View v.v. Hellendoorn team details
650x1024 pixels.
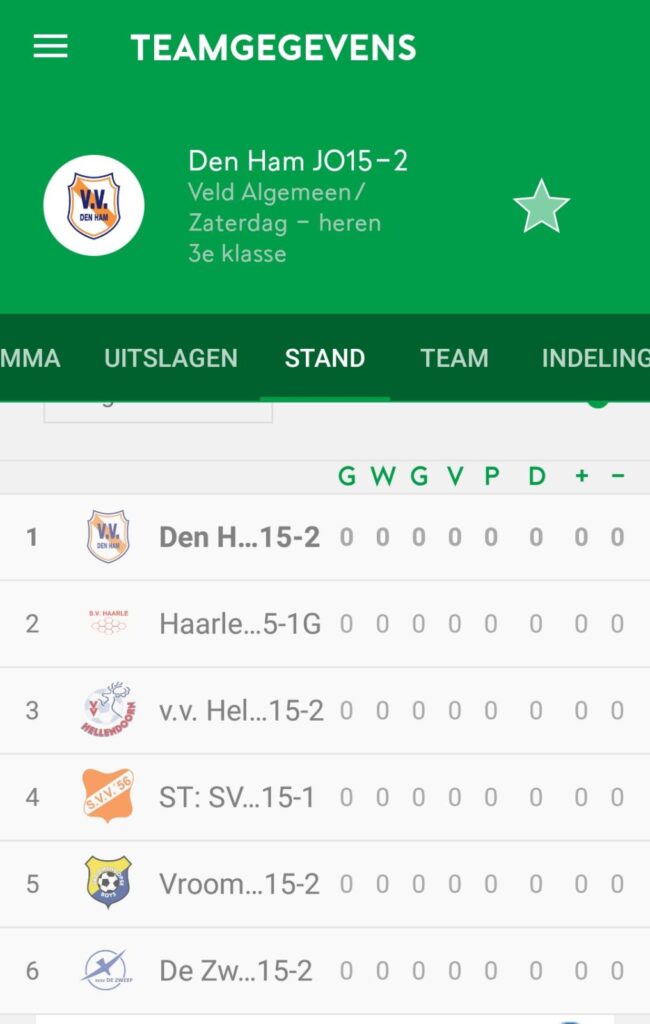(x=241, y=711)
